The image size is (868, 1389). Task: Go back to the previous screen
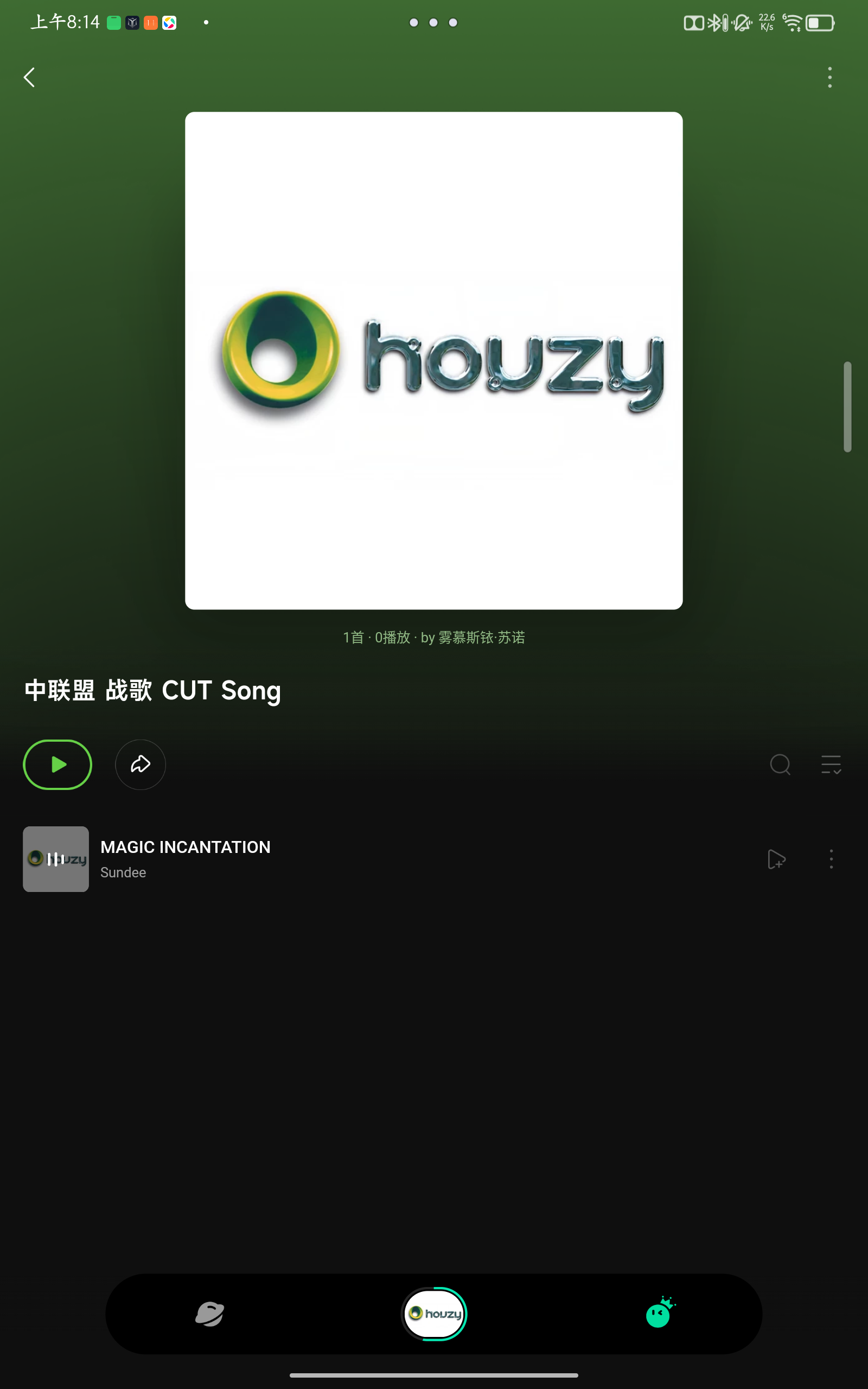click(30, 78)
